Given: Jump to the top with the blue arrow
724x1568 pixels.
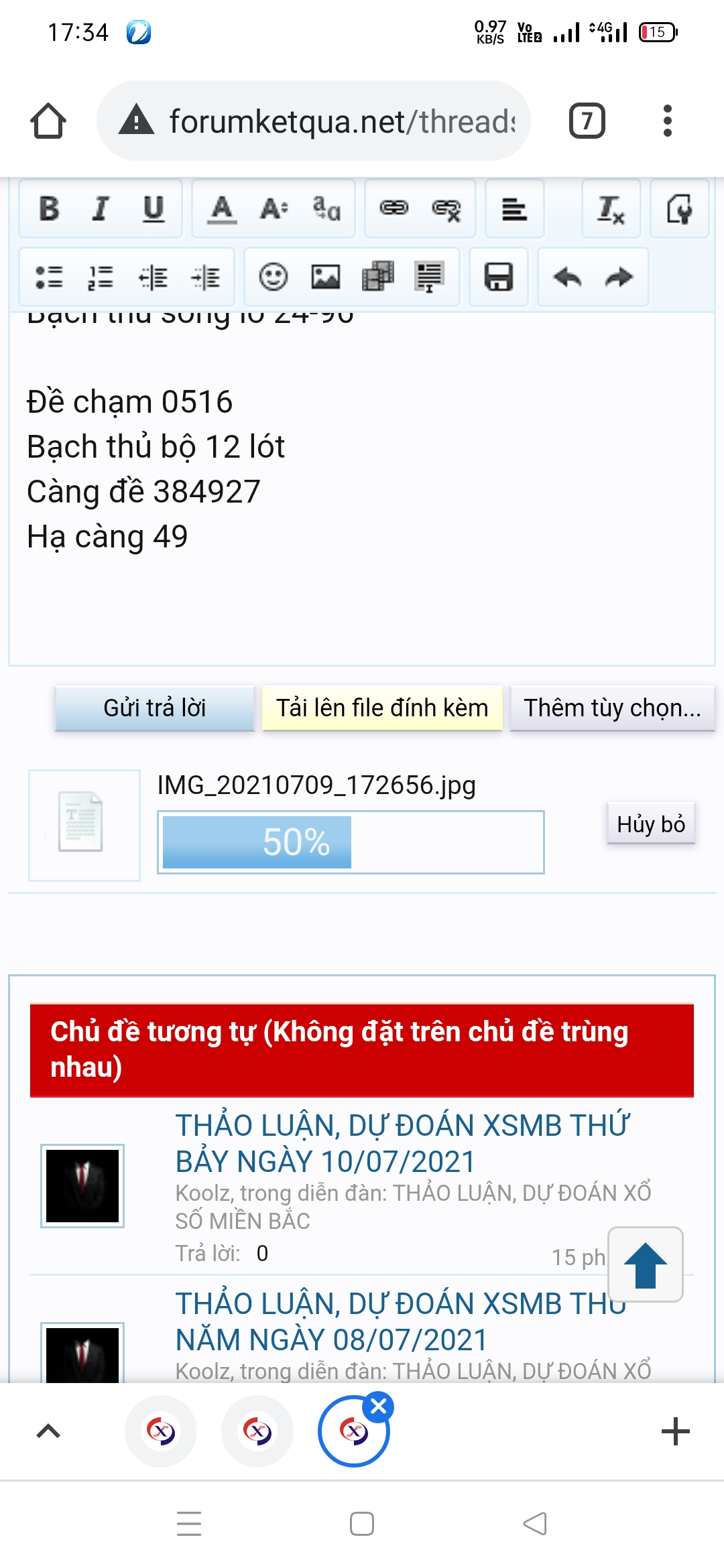Looking at the screenshot, I should 645,1264.
